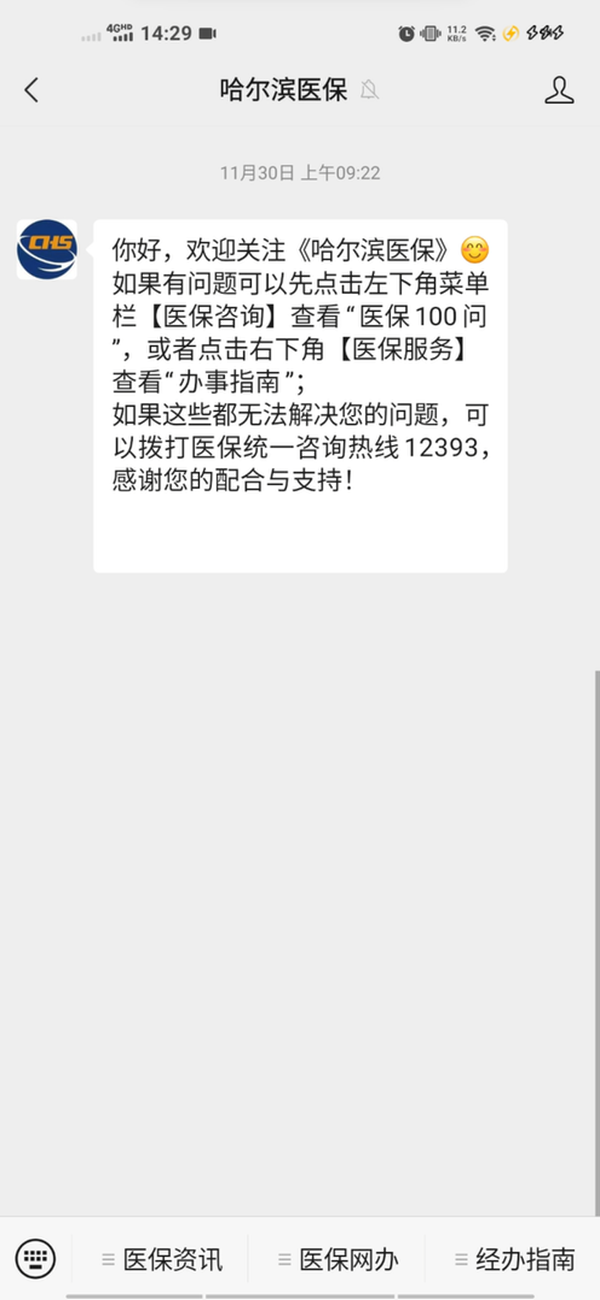Open the 医保网办 menu
The image size is (600, 1300).
coord(338,1259)
